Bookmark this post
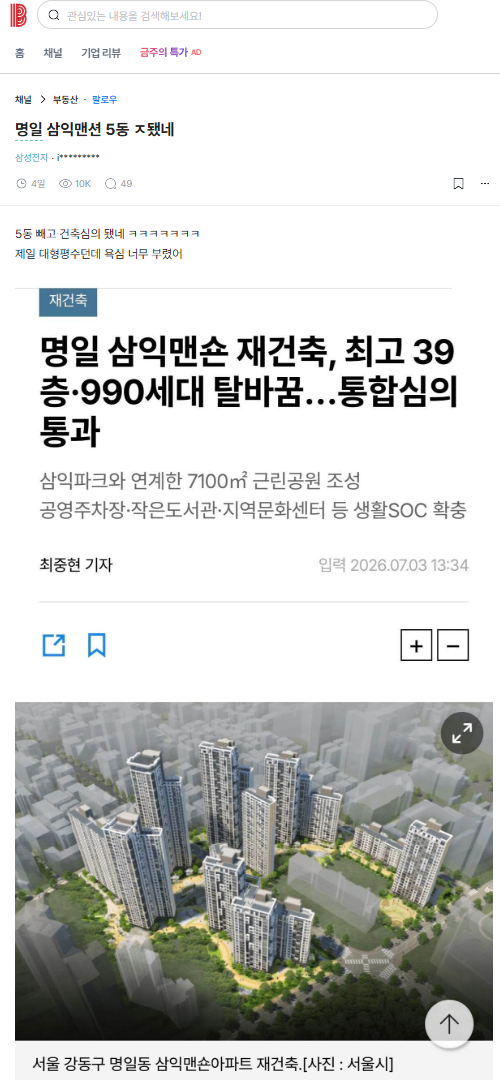This screenshot has height=1088, width=500. pos(458,184)
